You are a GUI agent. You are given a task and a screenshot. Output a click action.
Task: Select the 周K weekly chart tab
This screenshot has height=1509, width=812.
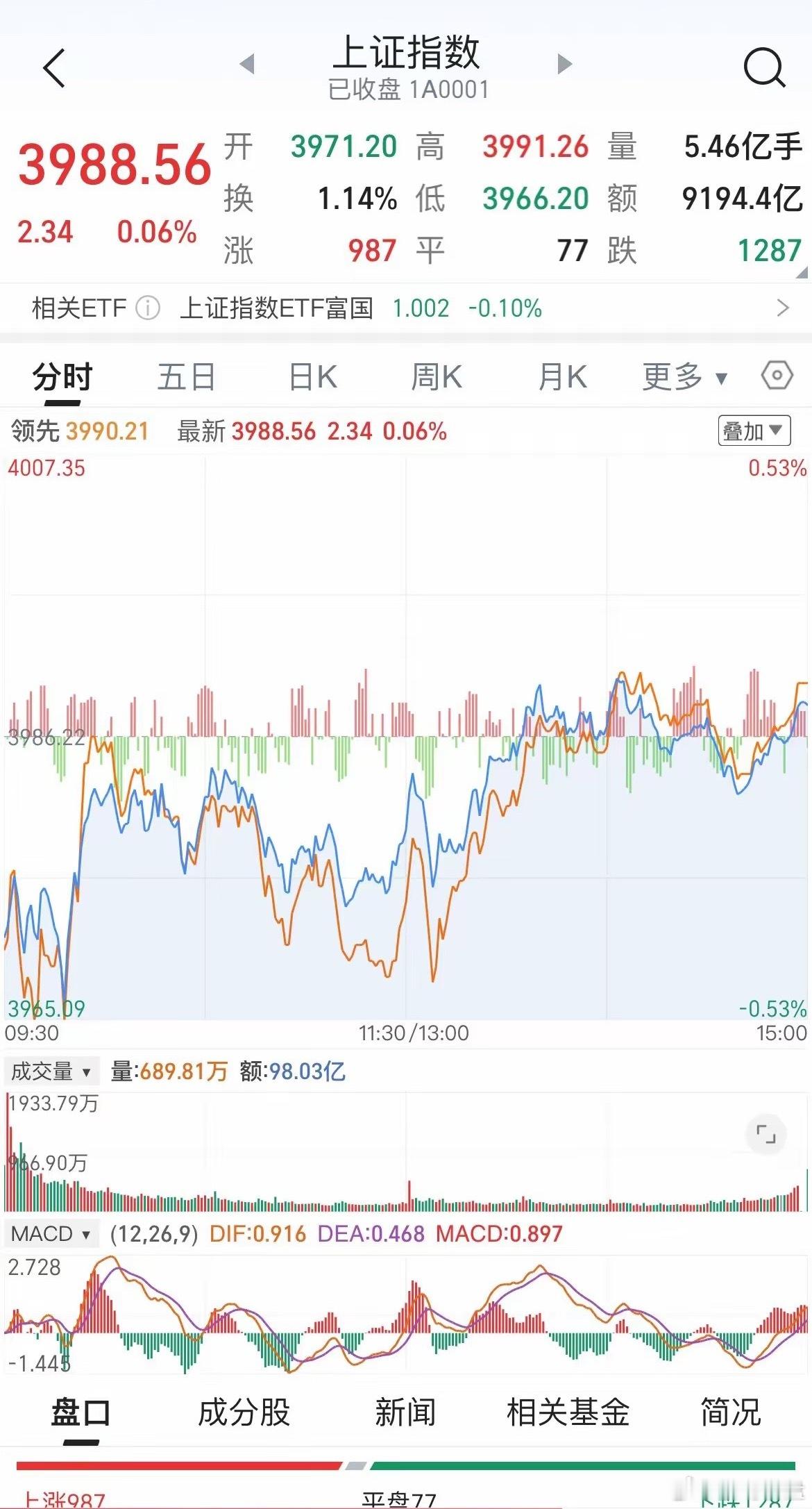tap(436, 375)
